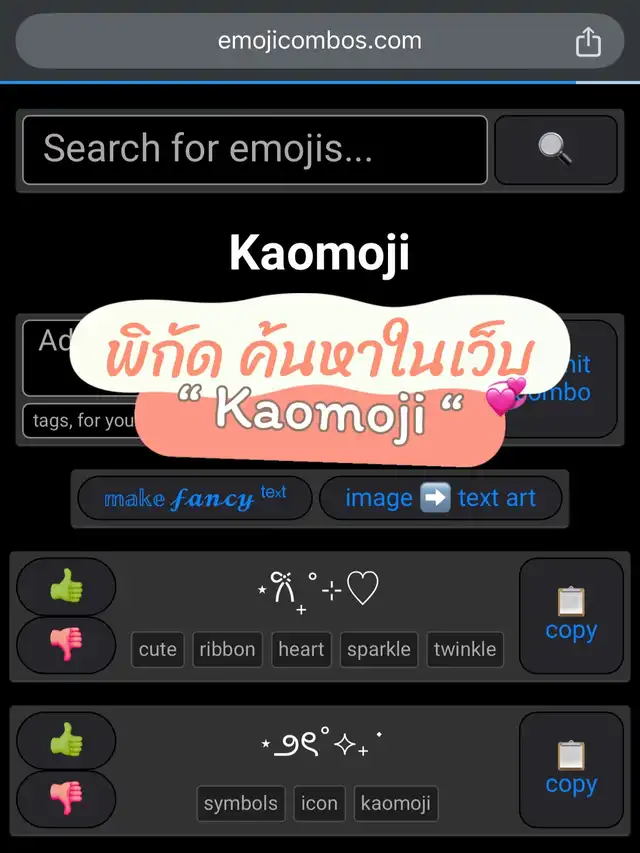Downvote the ribbon heart combo
Viewport: 640px width, 853px height.
coord(66,645)
